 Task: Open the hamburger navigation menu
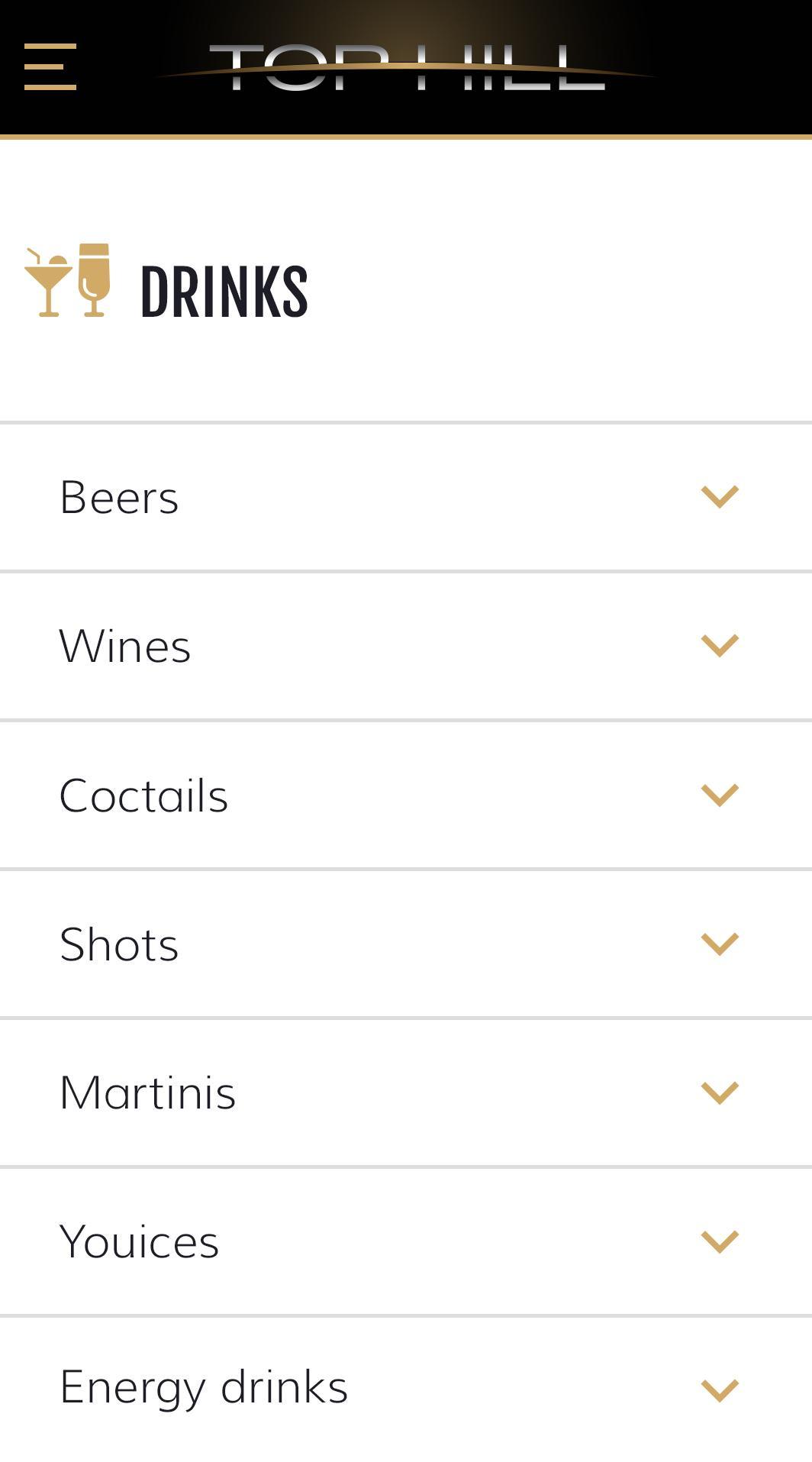[49, 66]
